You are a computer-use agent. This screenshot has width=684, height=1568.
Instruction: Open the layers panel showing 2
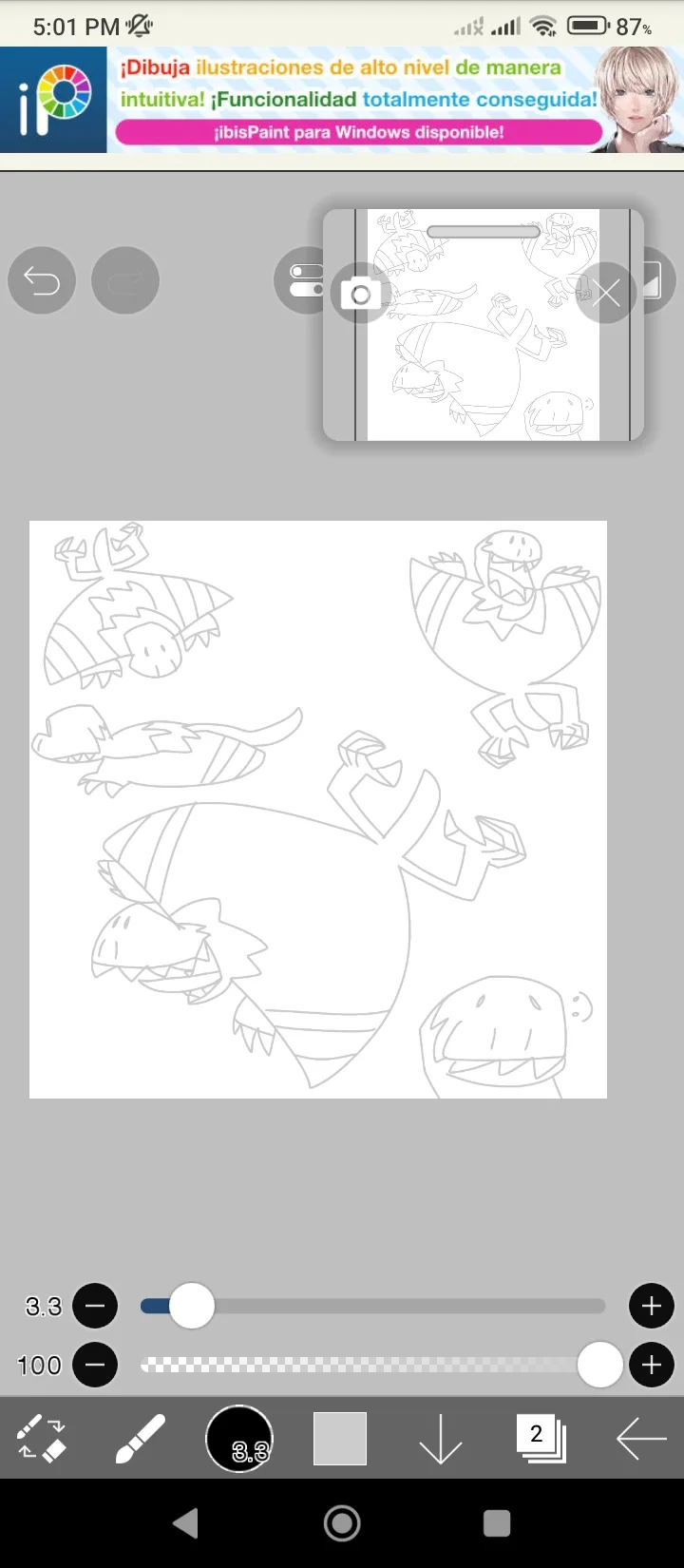[541, 1439]
